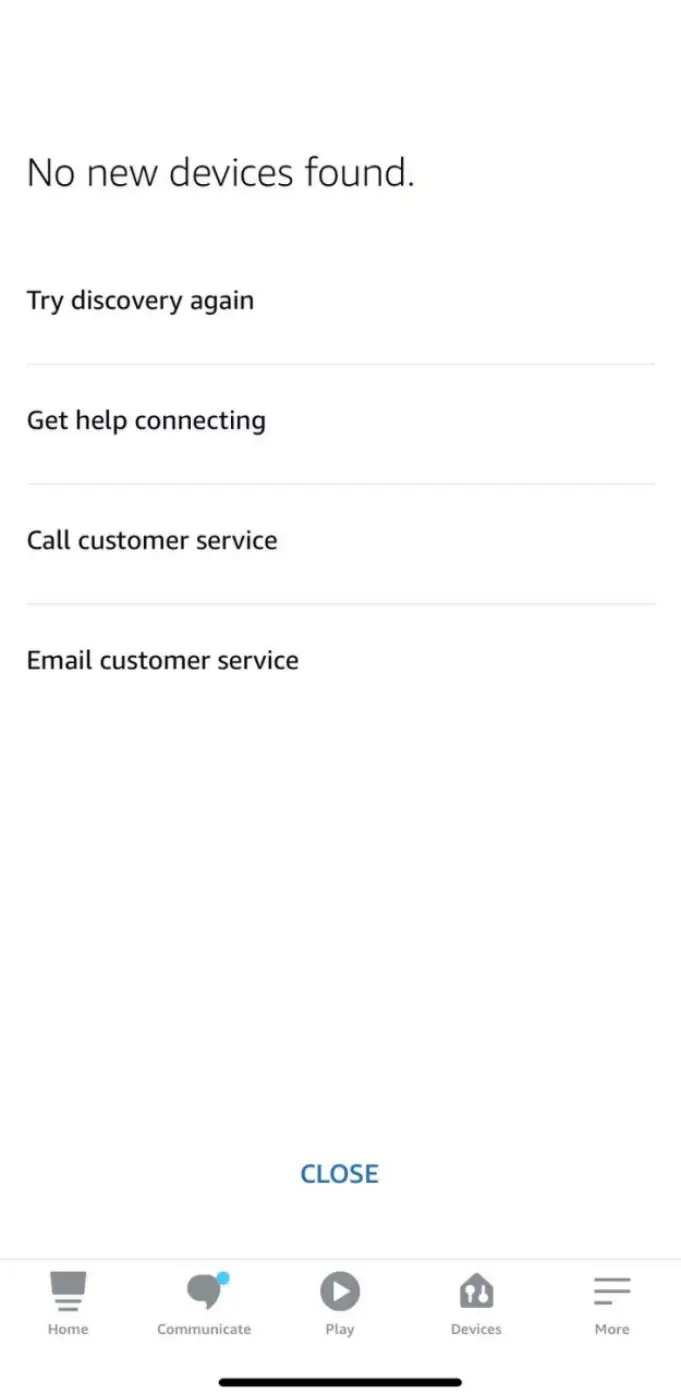Tap the CLOSE button
The width and height of the screenshot is (681, 1395).
tap(339, 1174)
